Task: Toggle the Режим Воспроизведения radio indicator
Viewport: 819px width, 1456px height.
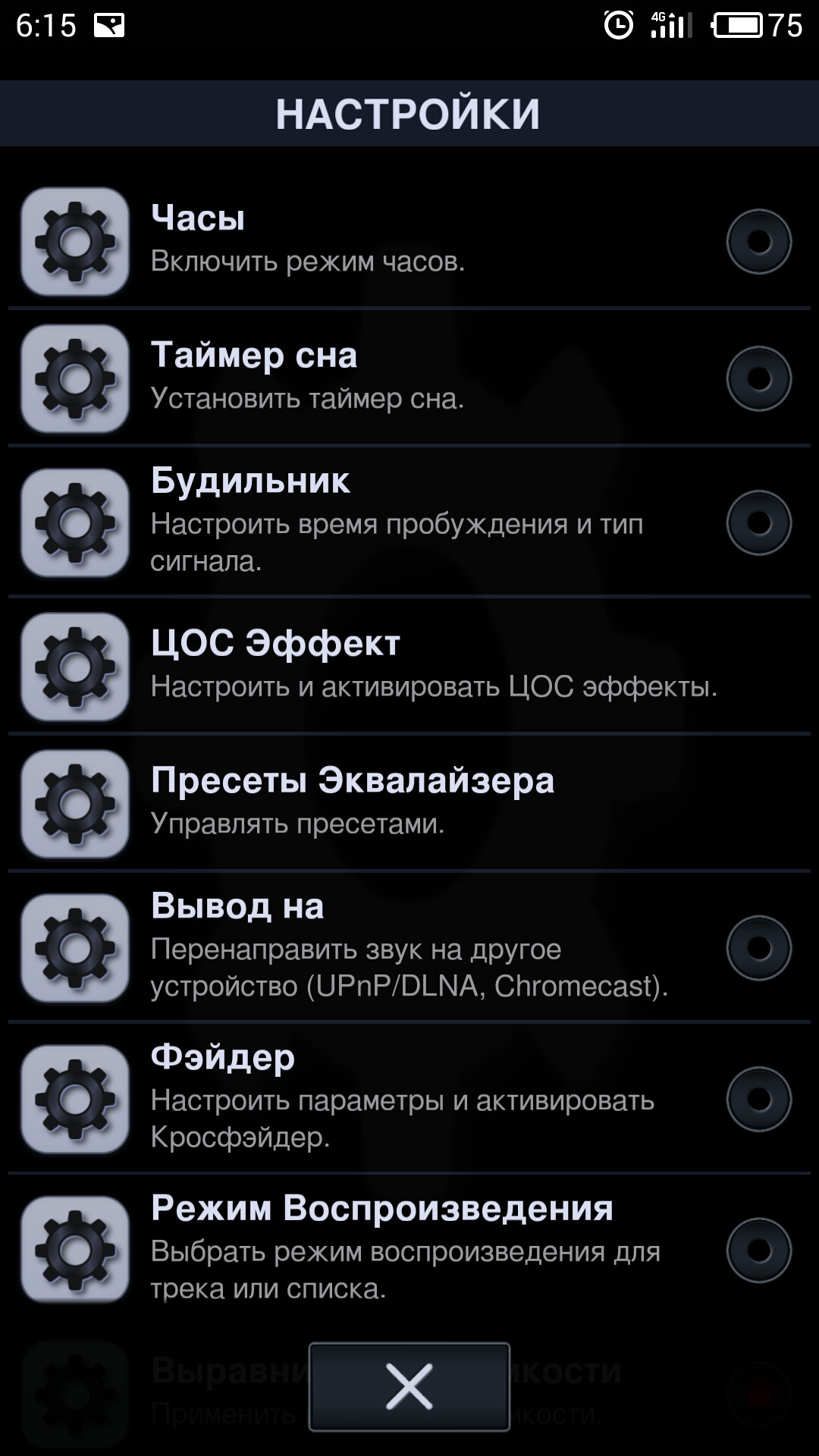Action: [x=758, y=1250]
